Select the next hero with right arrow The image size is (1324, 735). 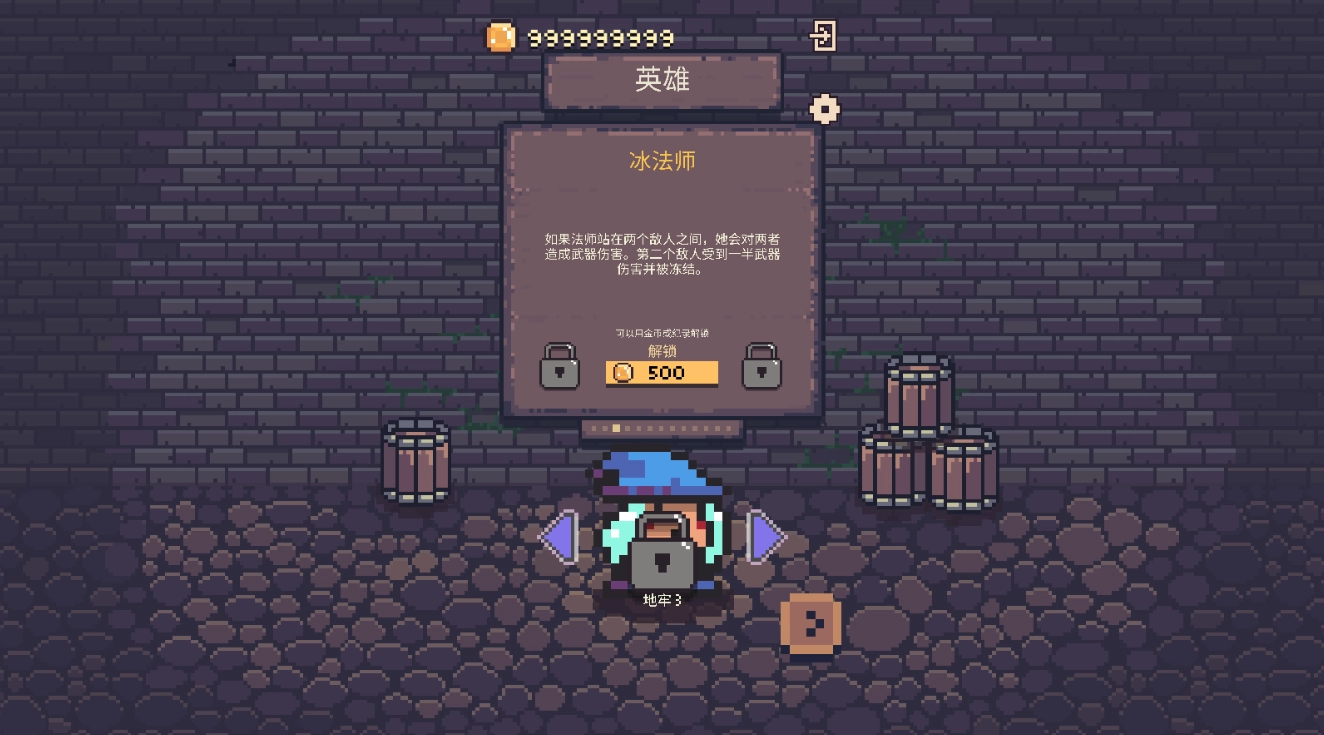[767, 538]
